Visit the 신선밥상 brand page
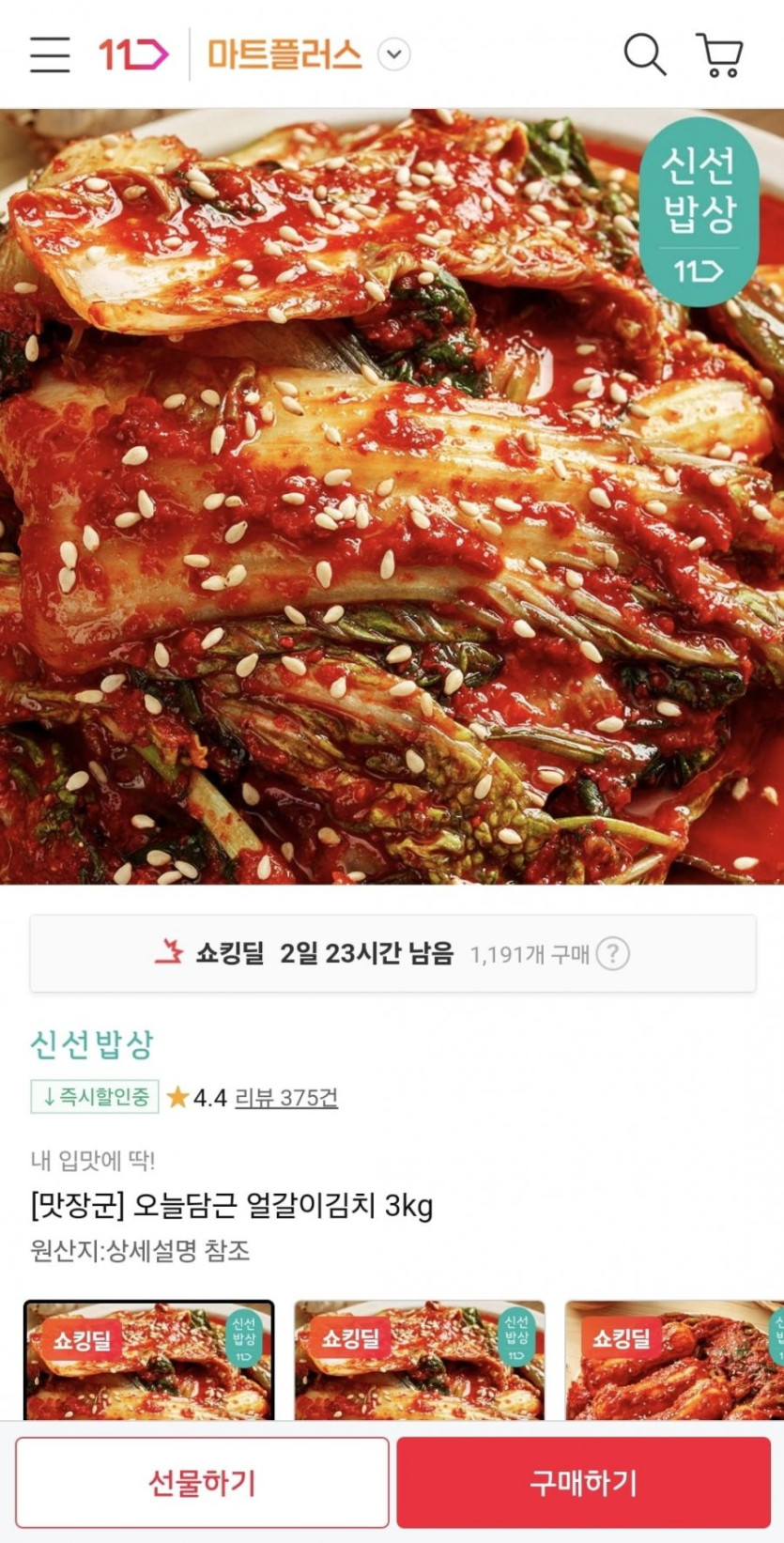 (x=91, y=1043)
